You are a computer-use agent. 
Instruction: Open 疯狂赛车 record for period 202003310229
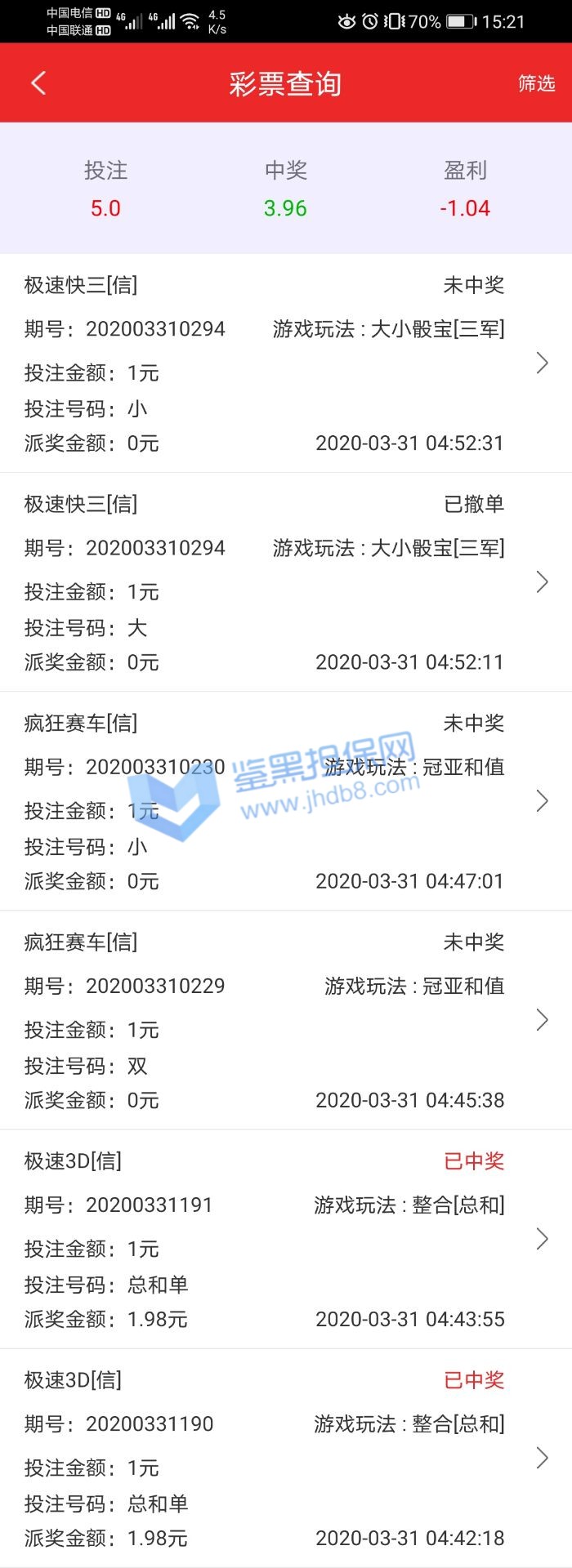pos(286,1020)
